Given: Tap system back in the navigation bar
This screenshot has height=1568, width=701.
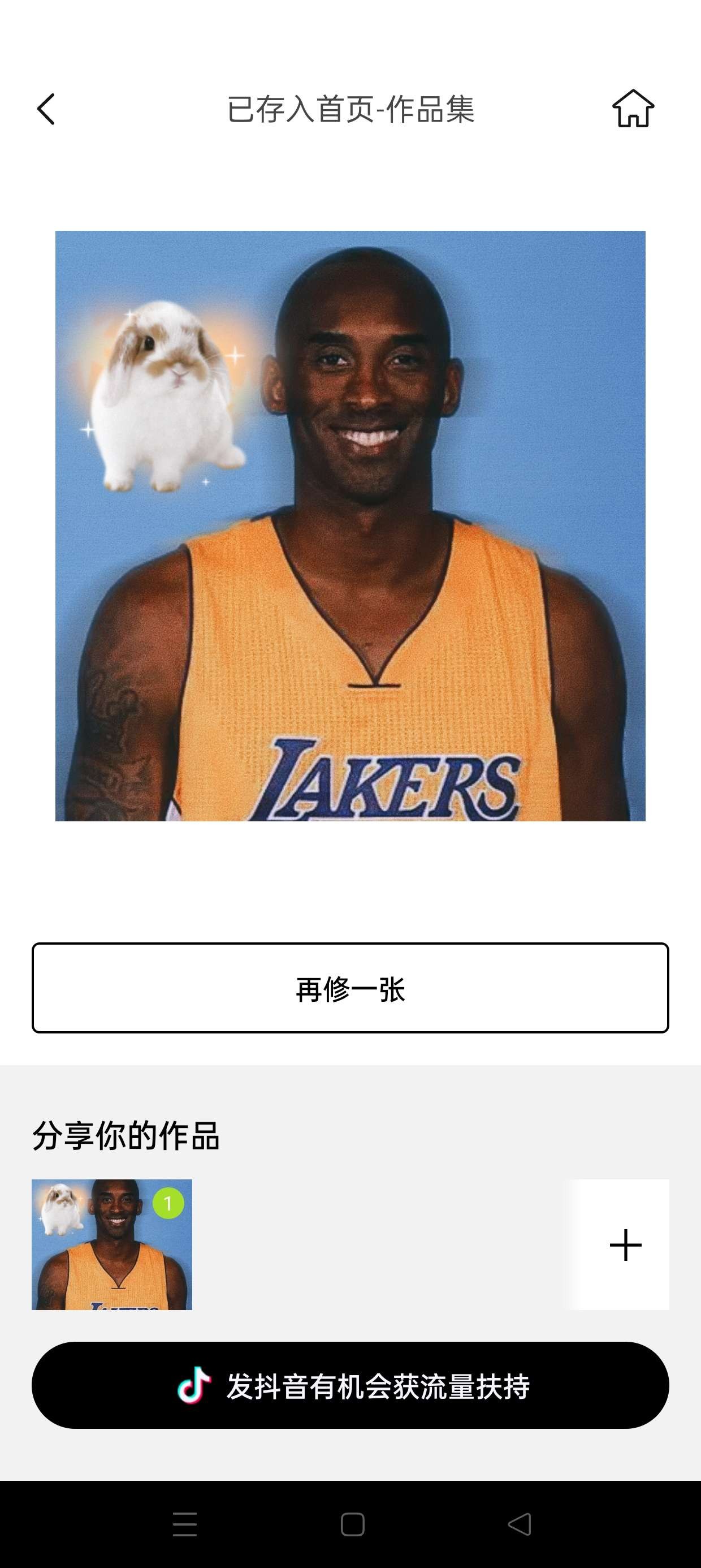Looking at the screenshot, I should click(x=519, y=1524).
